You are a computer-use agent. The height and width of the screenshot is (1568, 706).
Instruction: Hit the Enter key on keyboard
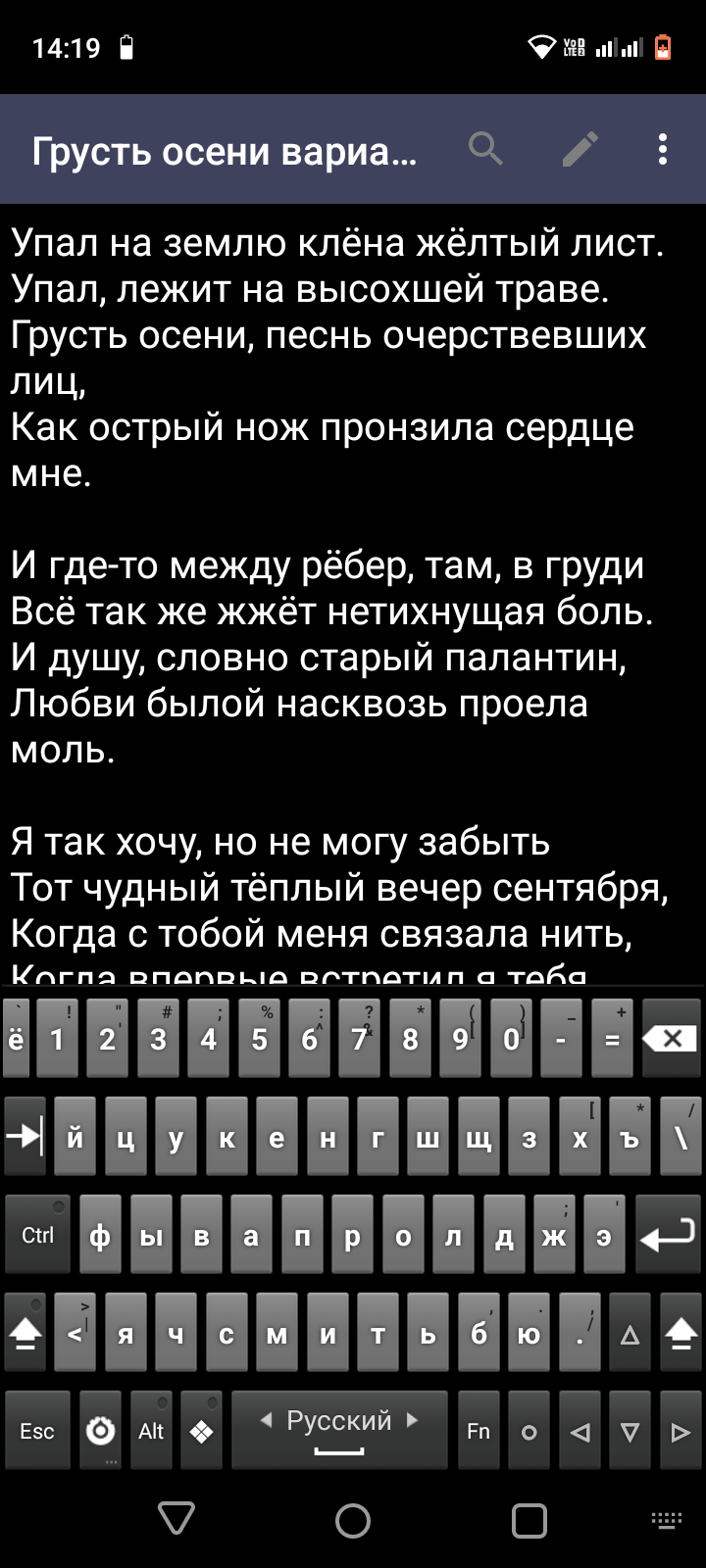pyautogui.click(x=668, y=1235)
